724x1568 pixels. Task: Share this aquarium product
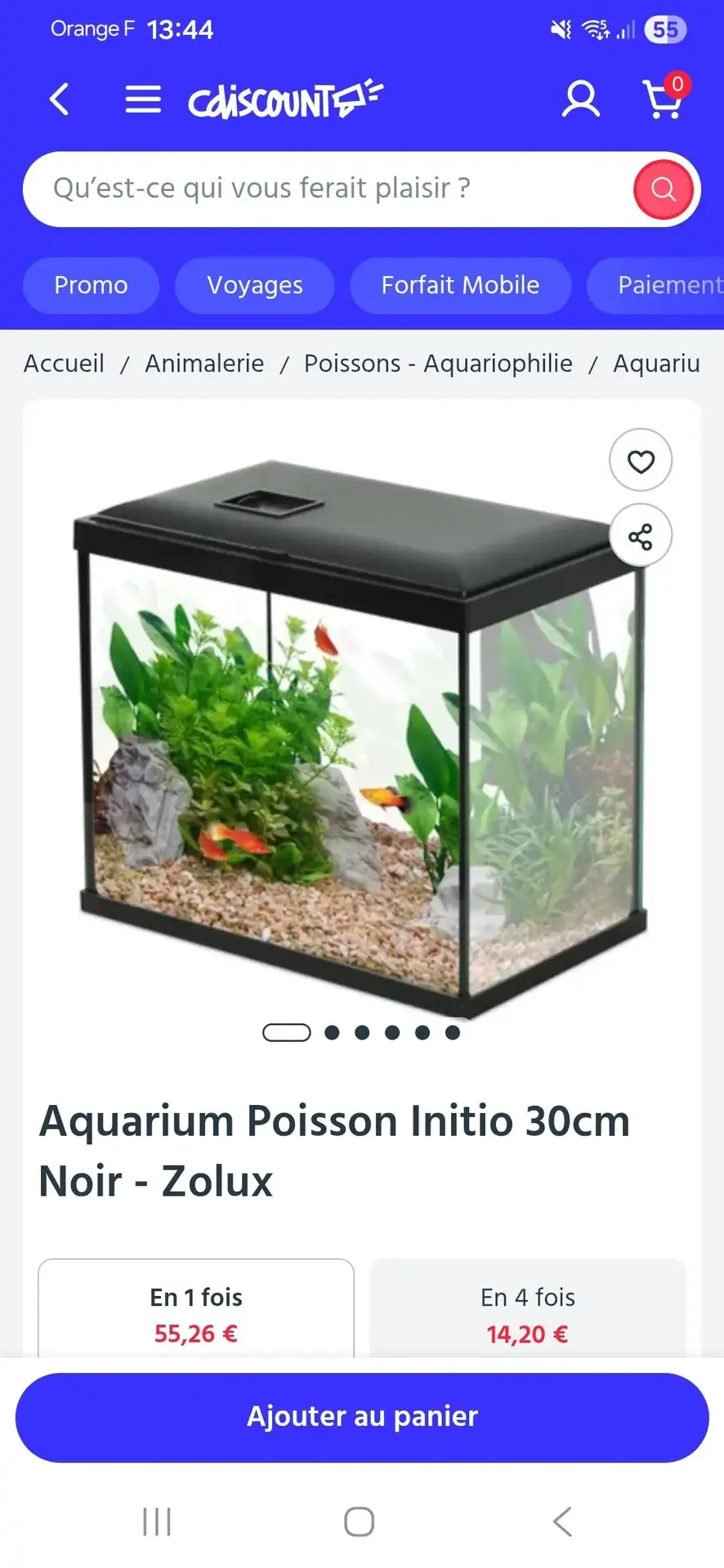[x=641, y=537]
